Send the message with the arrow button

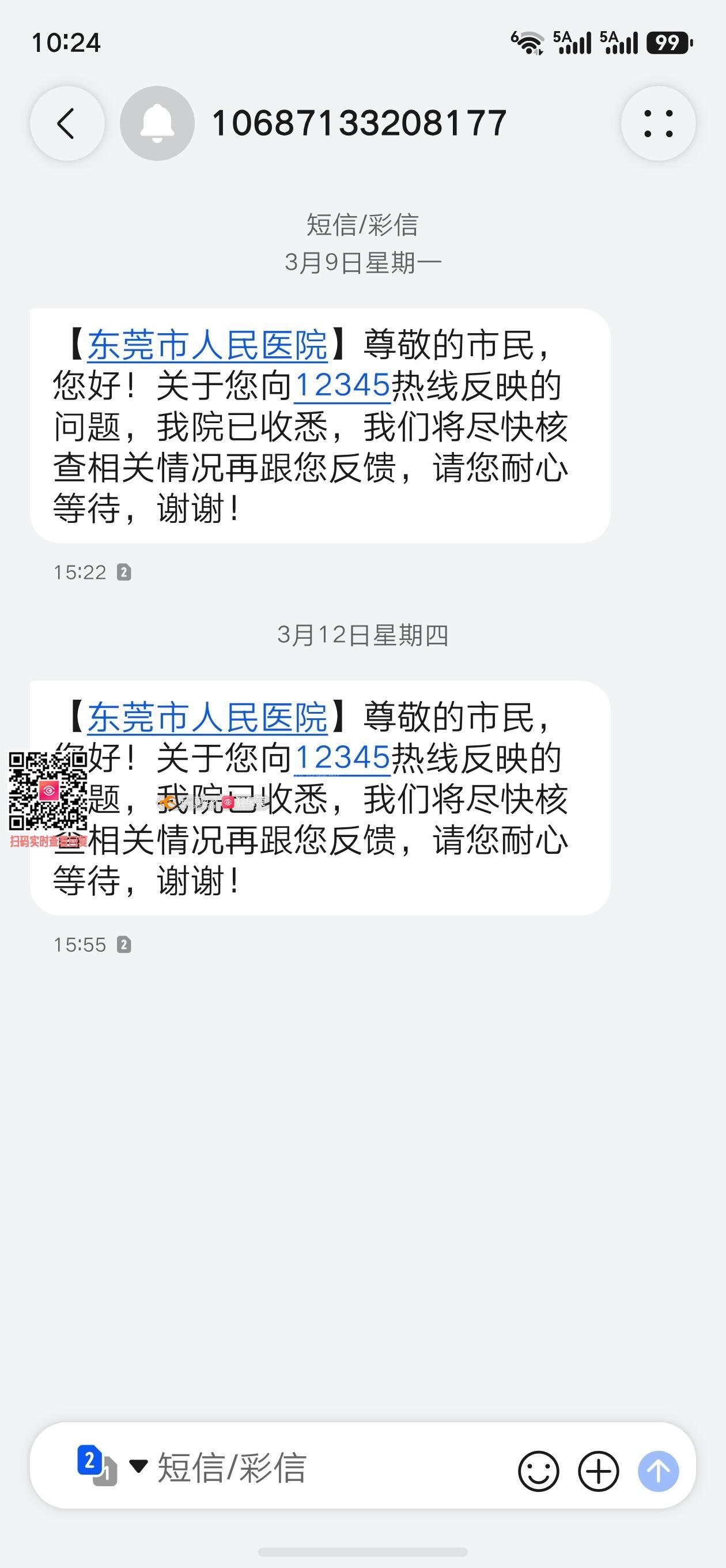tap(658, 1471)
